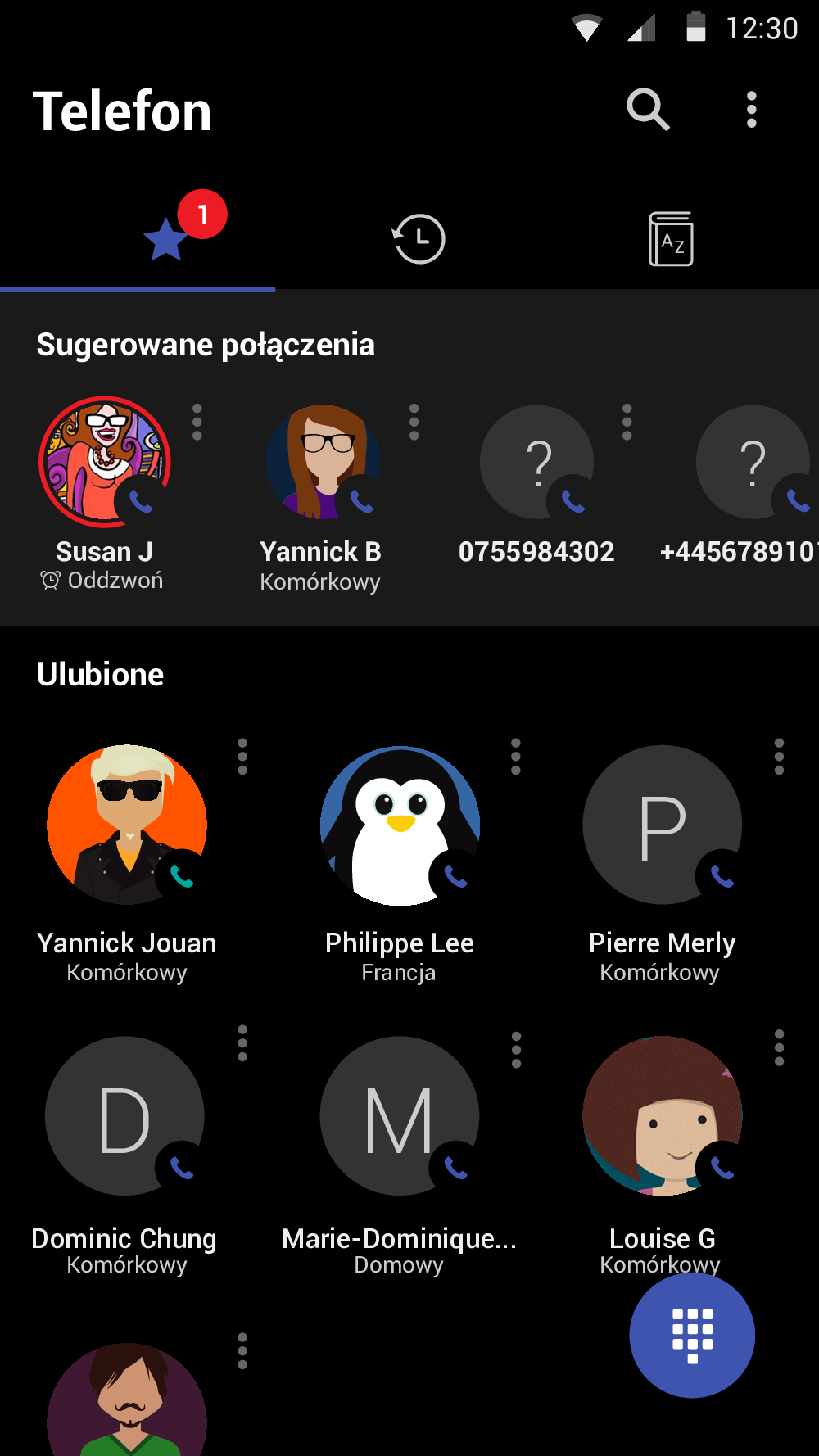
Task: Open the +445678910 suggested contact
Action: click(x=753, y=463)
